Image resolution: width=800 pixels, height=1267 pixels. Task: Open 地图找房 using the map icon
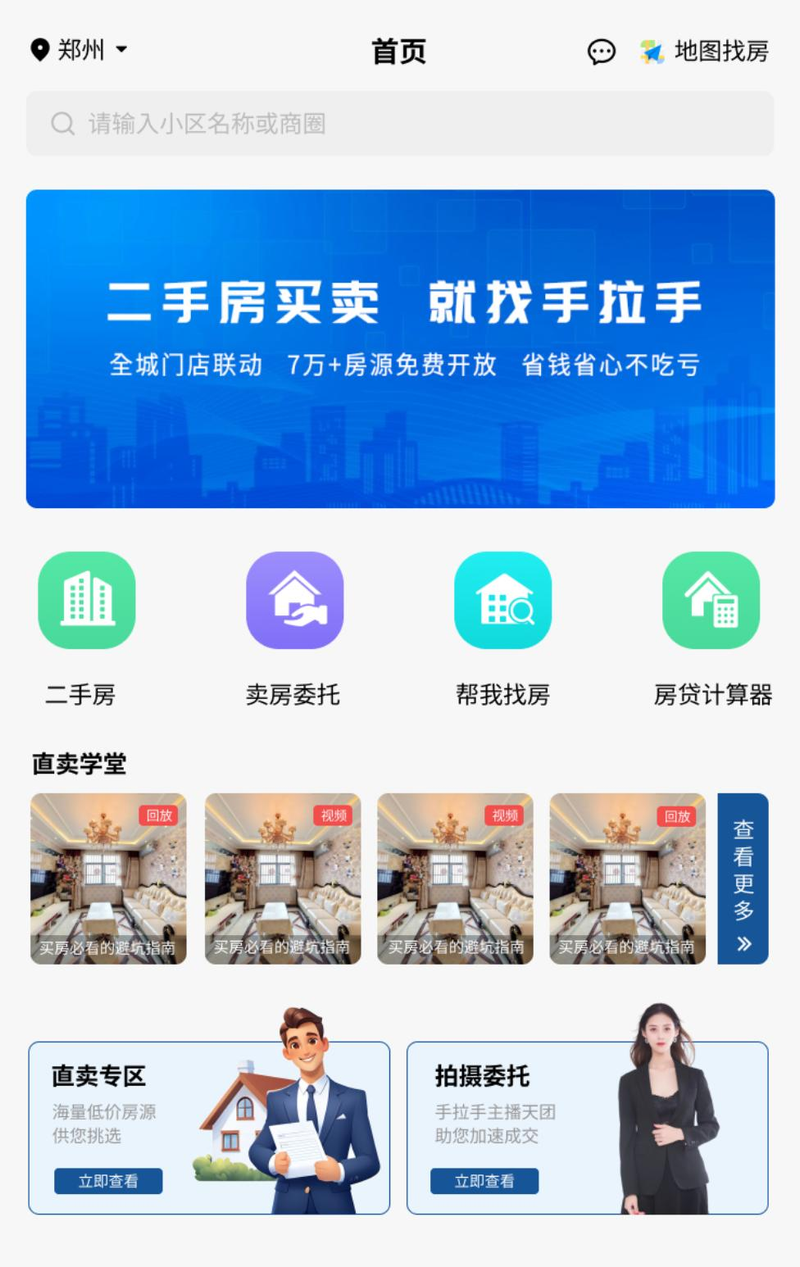coord(653,51)
